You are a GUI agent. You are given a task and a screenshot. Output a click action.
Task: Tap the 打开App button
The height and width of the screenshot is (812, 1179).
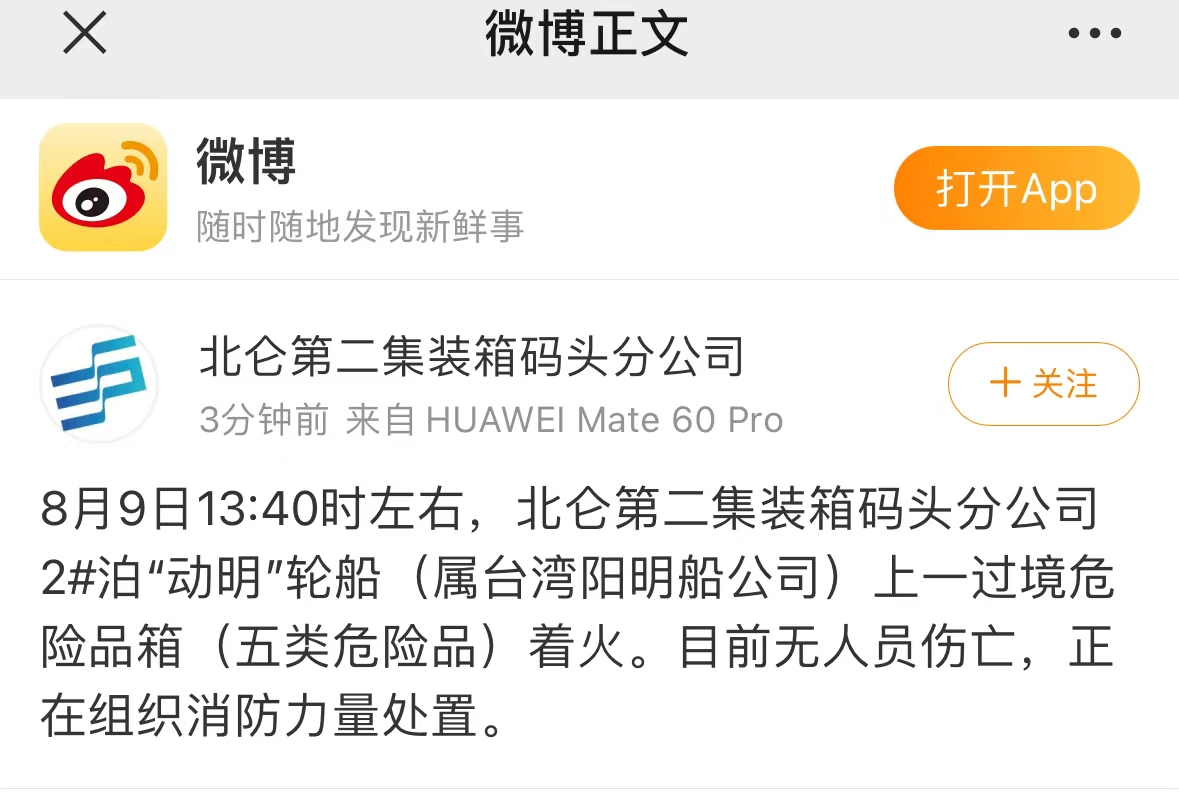pos(1016,188)
